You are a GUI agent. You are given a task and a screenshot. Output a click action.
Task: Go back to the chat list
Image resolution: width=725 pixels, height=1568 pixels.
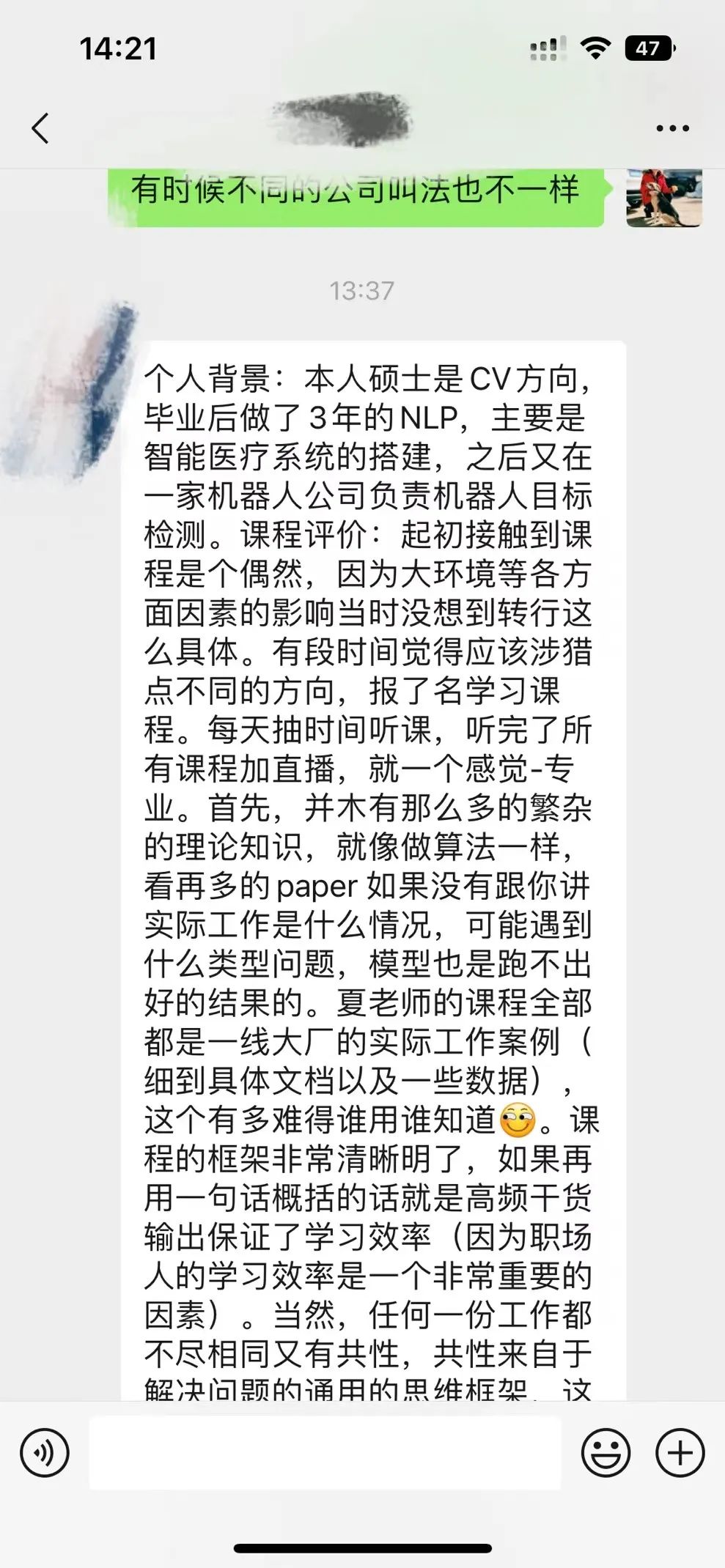[x=41, y=128]
